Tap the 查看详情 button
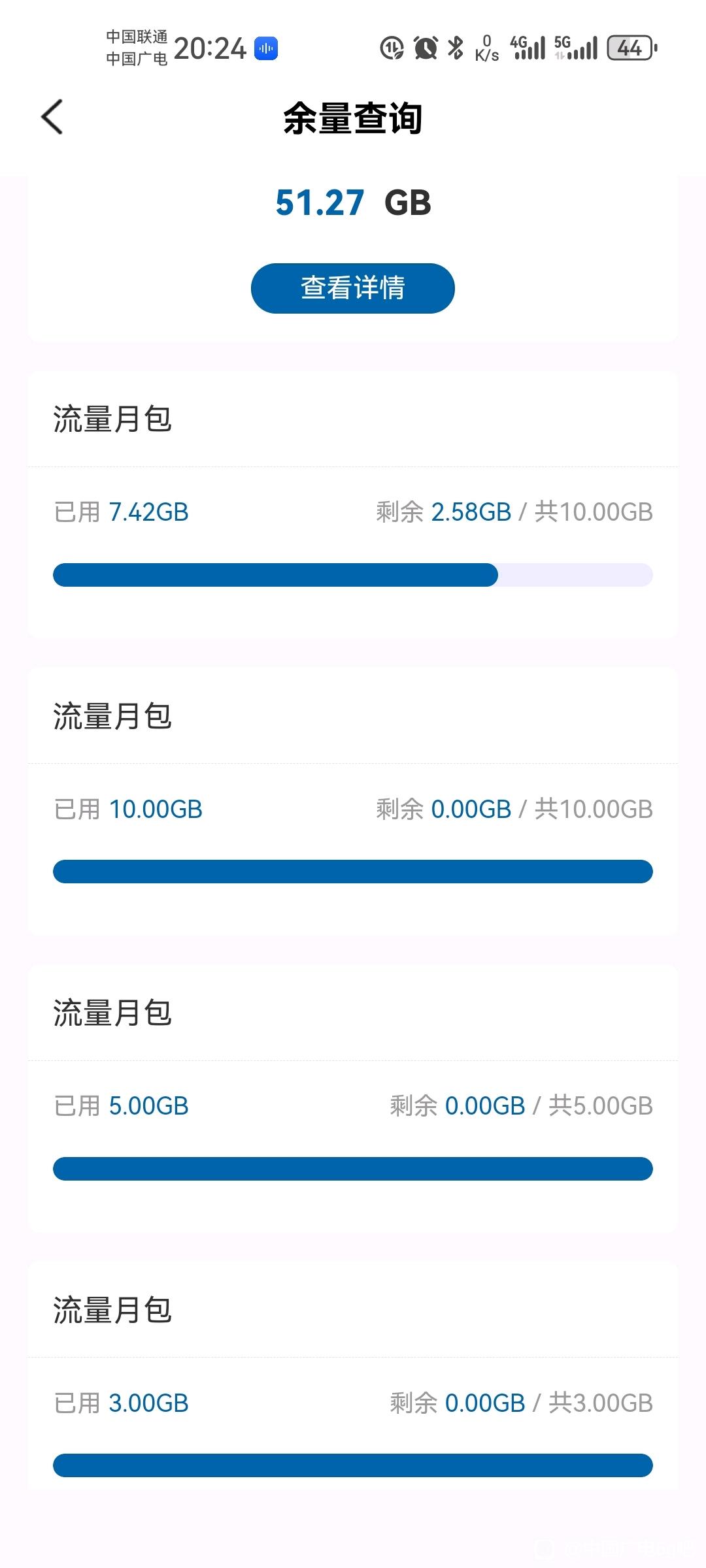The height and width of the screenshot is (1568, 706). [x=353, y=288]
